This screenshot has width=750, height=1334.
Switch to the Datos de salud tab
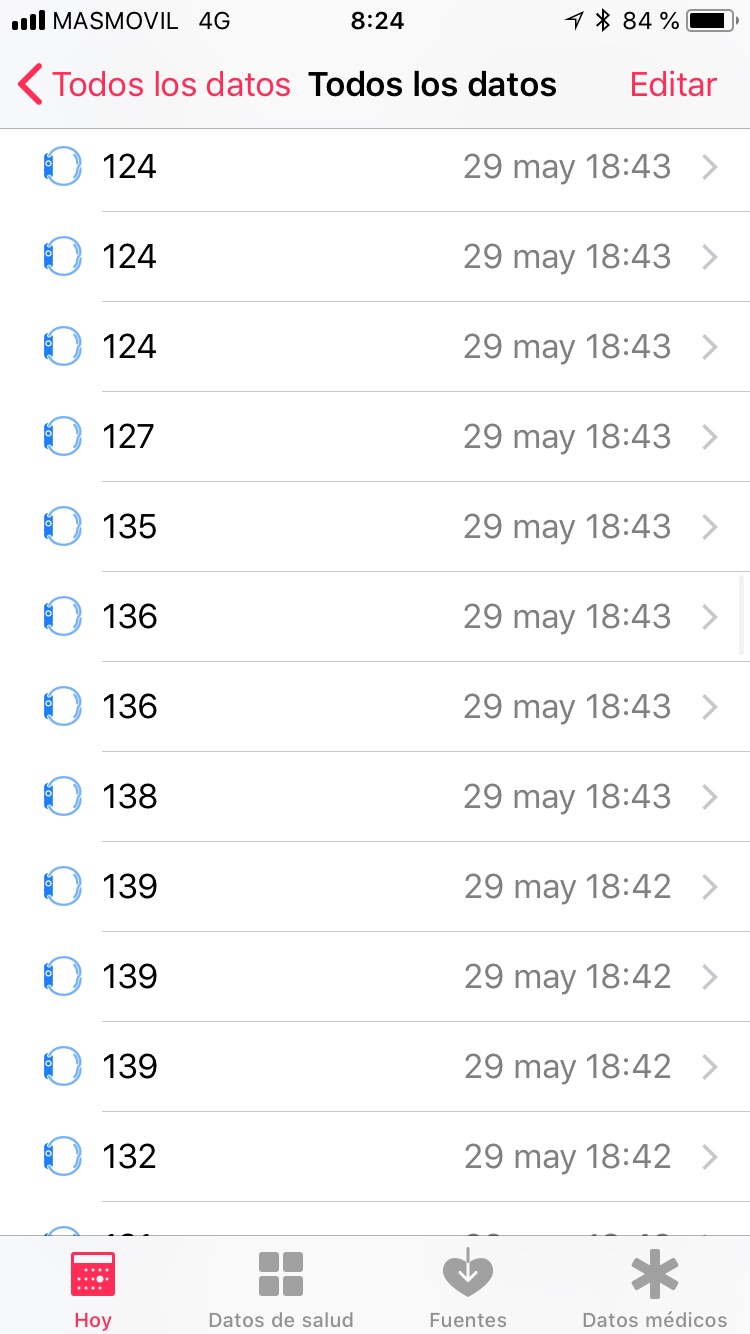tap(281, 1289)
